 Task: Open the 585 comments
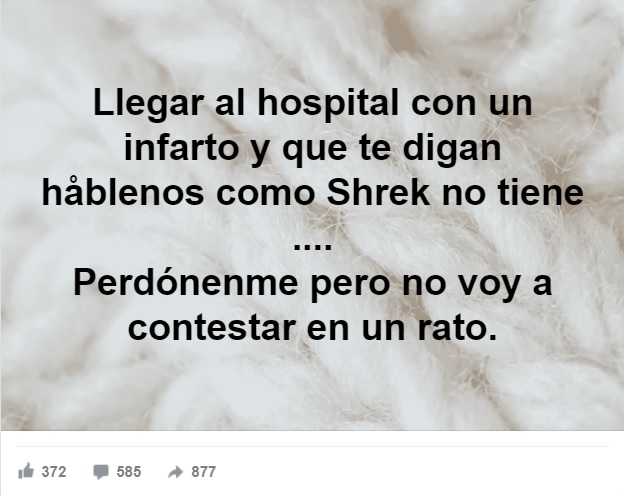click(x=101, y=472)
